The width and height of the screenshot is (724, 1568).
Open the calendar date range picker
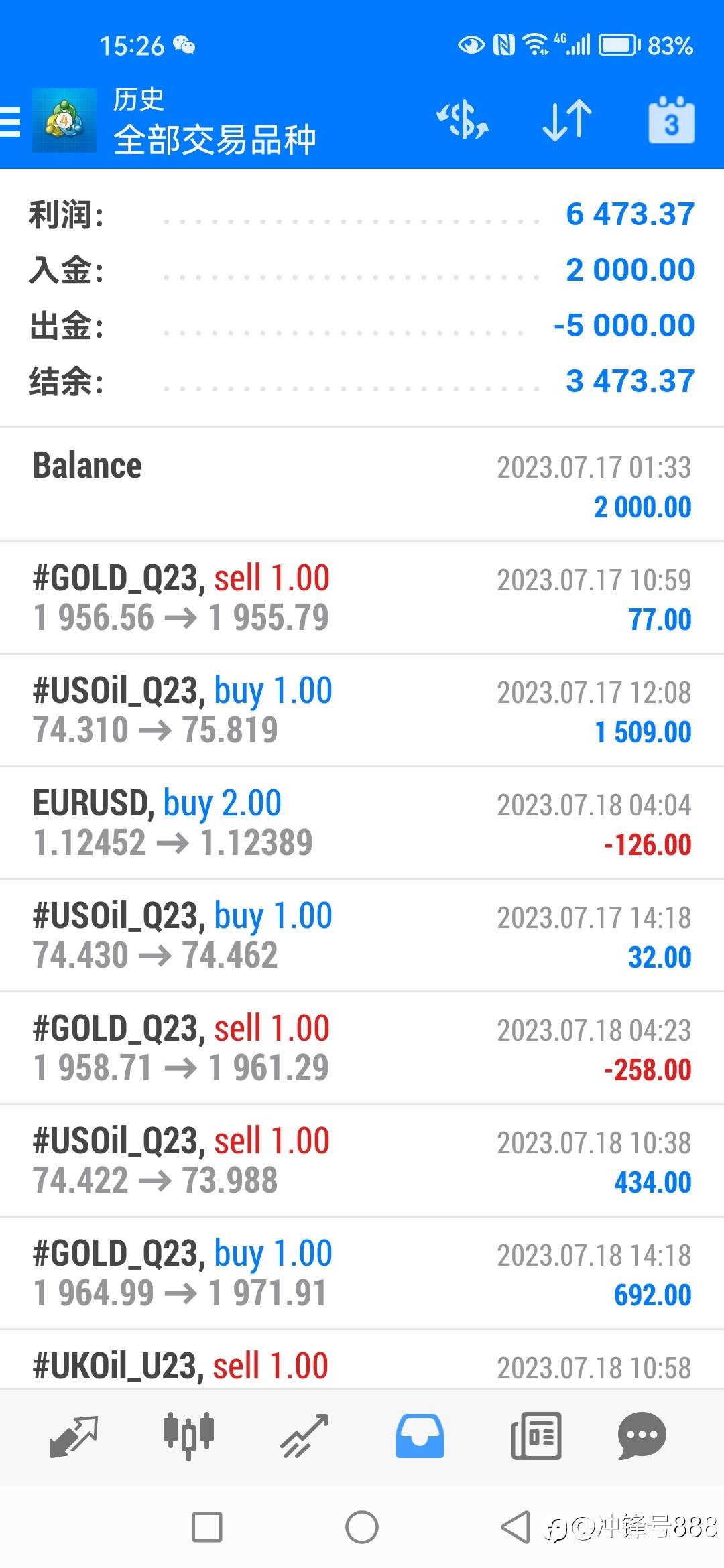coord(671,121)
